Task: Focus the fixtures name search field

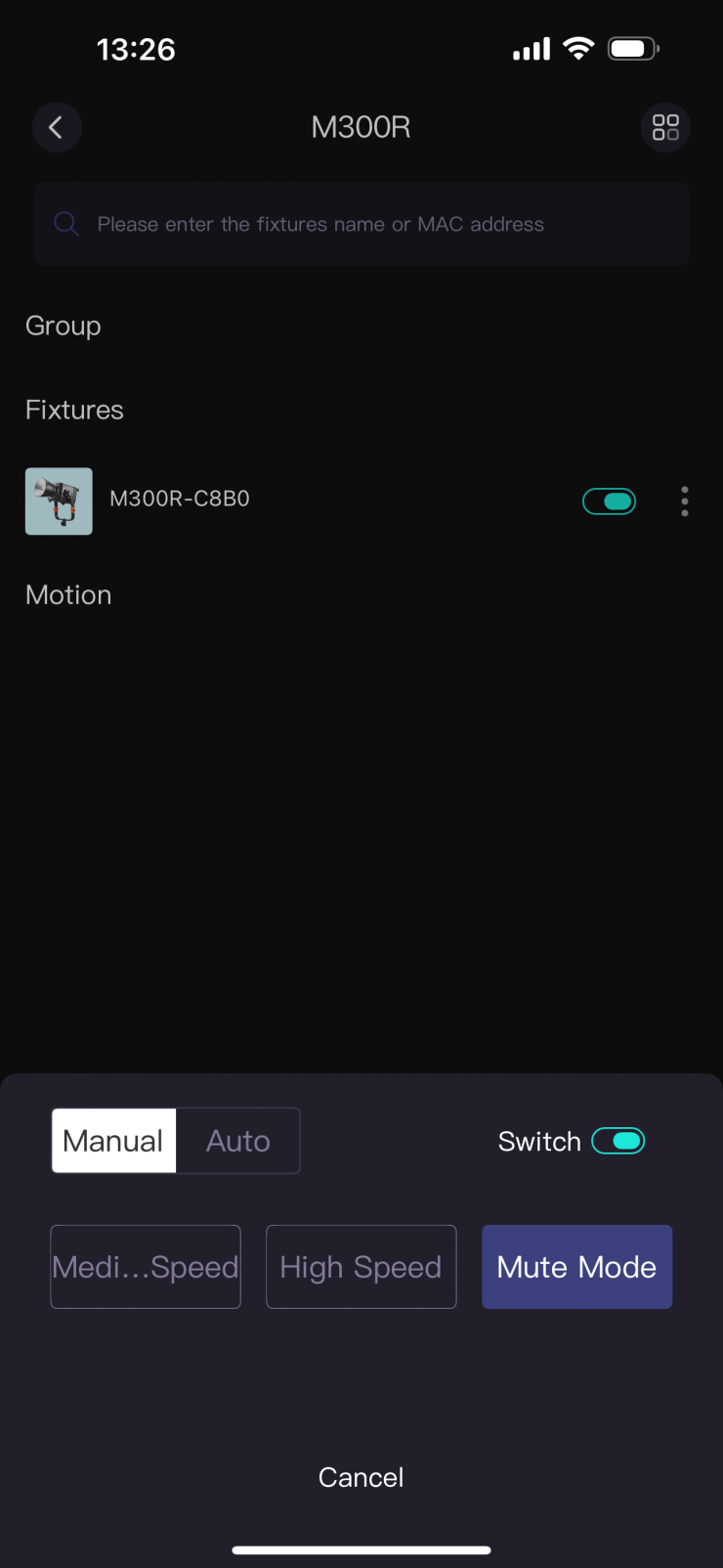Action: [x=361, y=224]
